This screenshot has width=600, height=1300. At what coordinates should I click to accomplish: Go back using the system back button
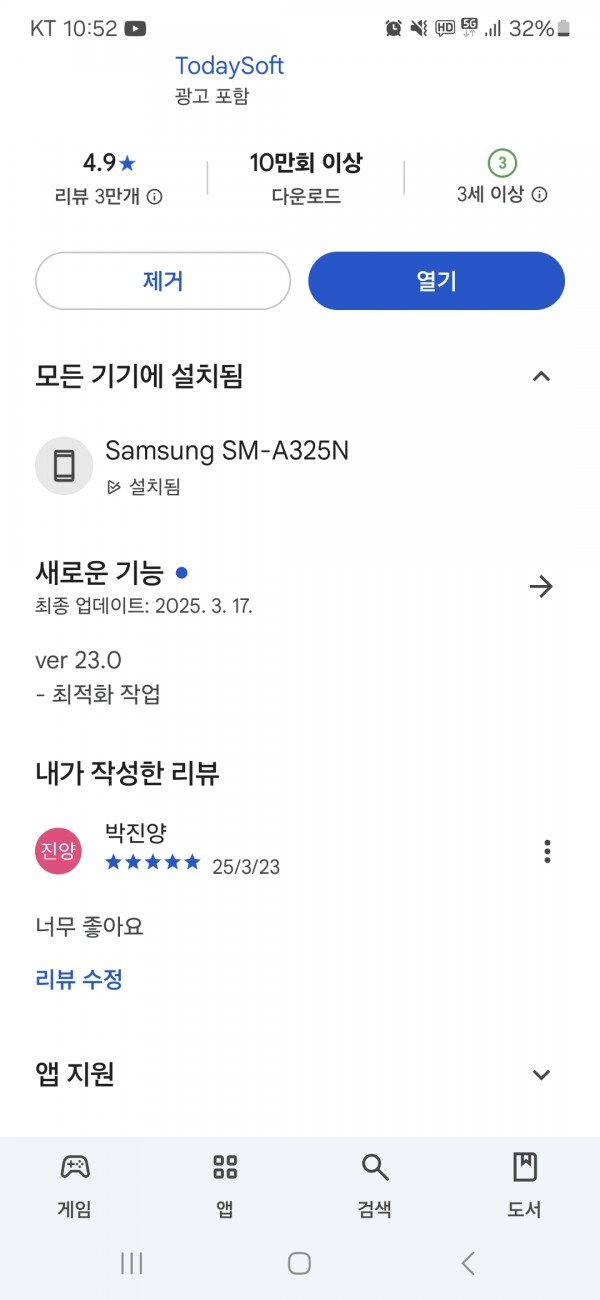(x=468, y=1263)
